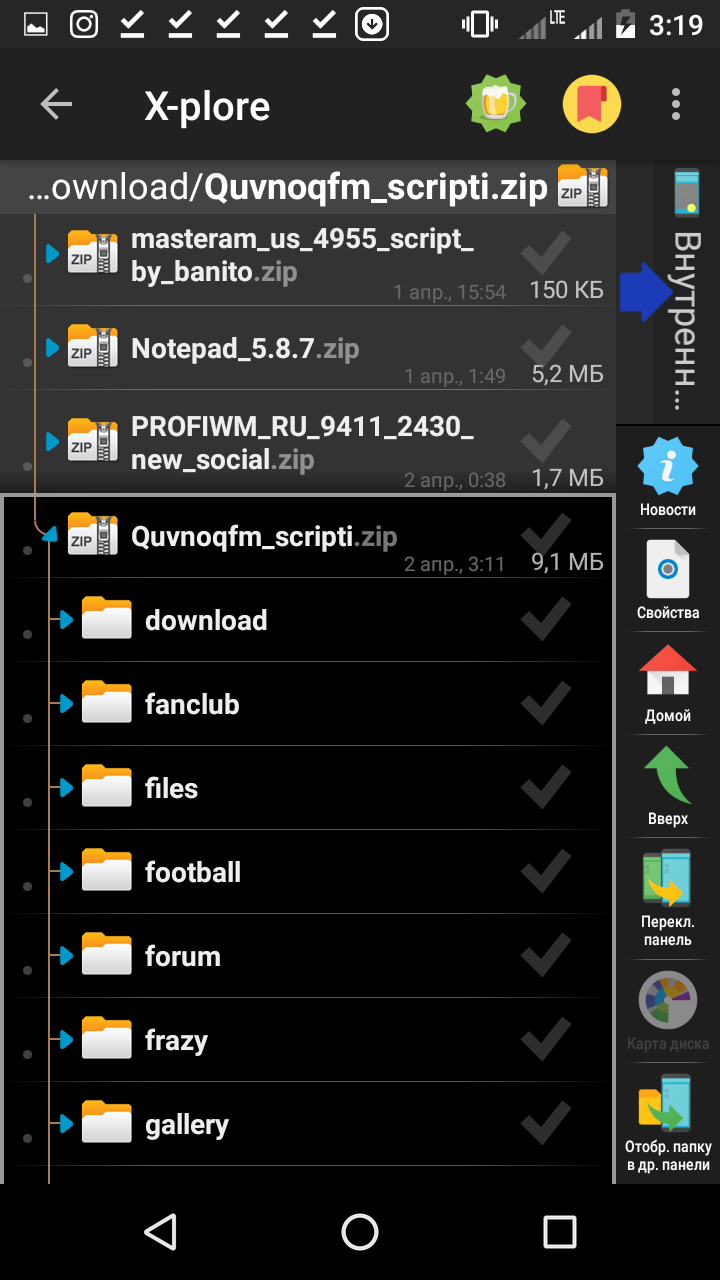Open the bookmarks icon

[592, 104]
